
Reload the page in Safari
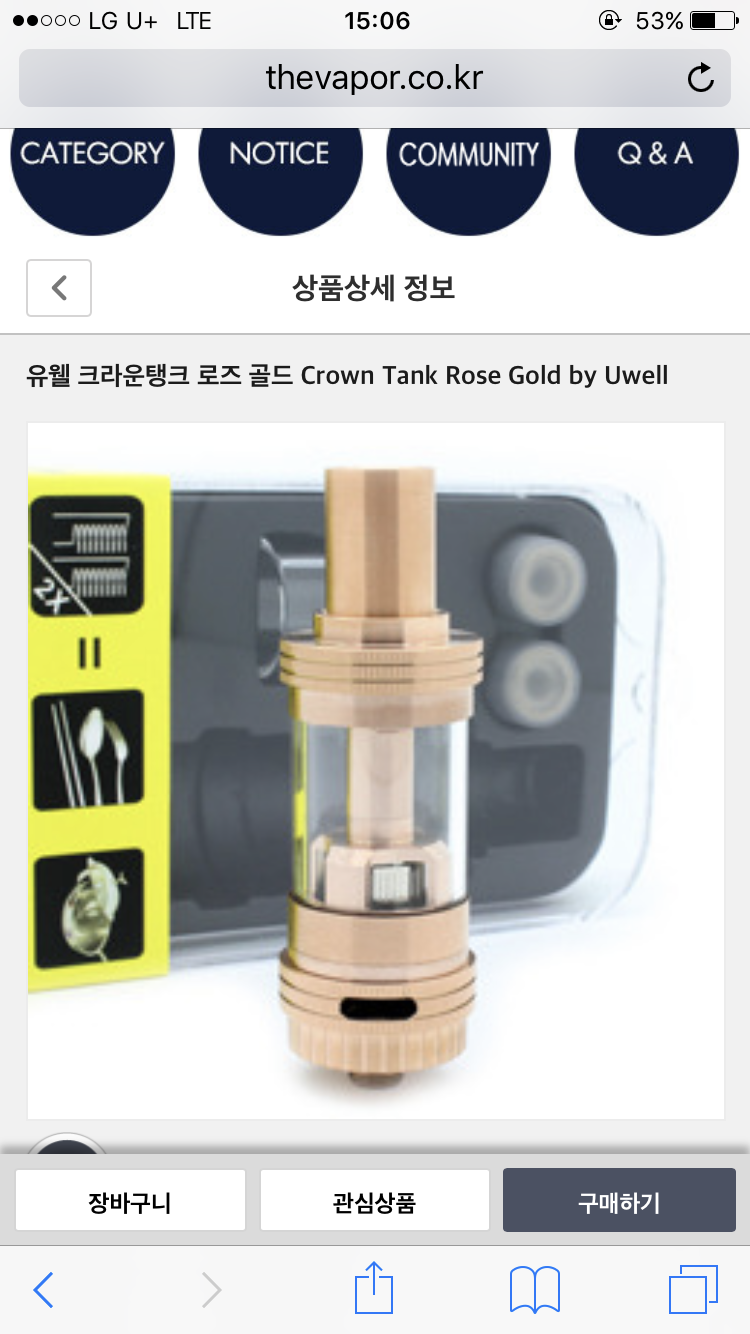pos(701,78)
